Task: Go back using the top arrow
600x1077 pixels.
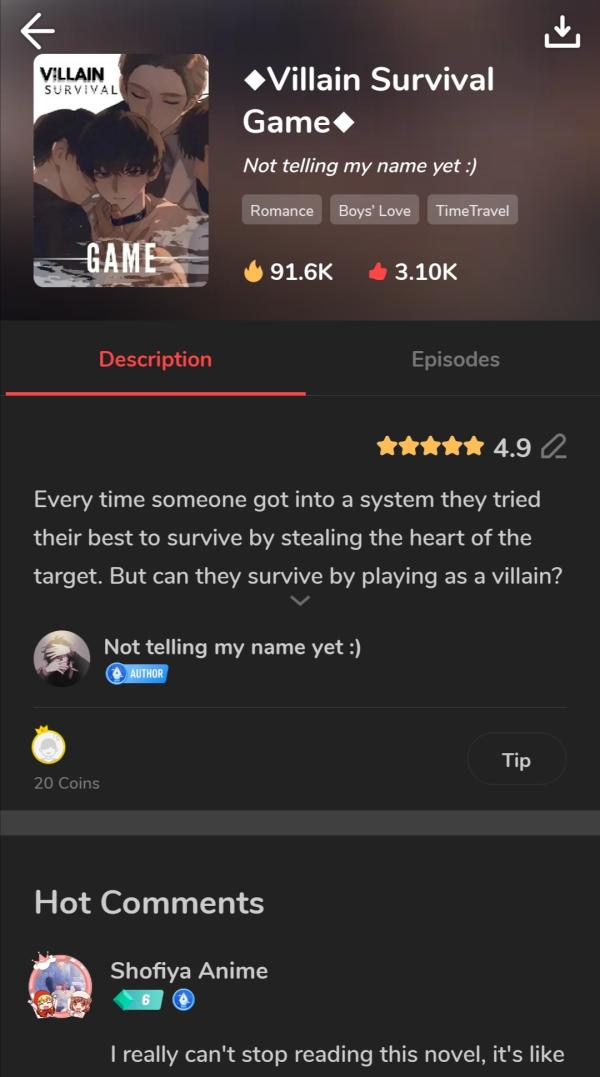Action: 38,32
